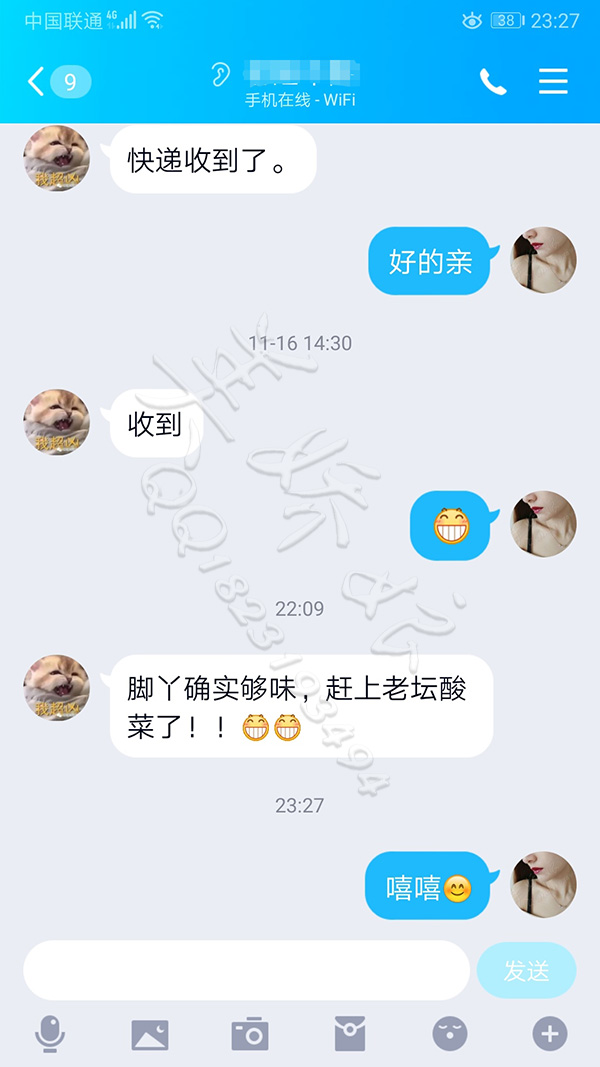Open the emoji panel
600x1067 pixels.
[449, 1034]
